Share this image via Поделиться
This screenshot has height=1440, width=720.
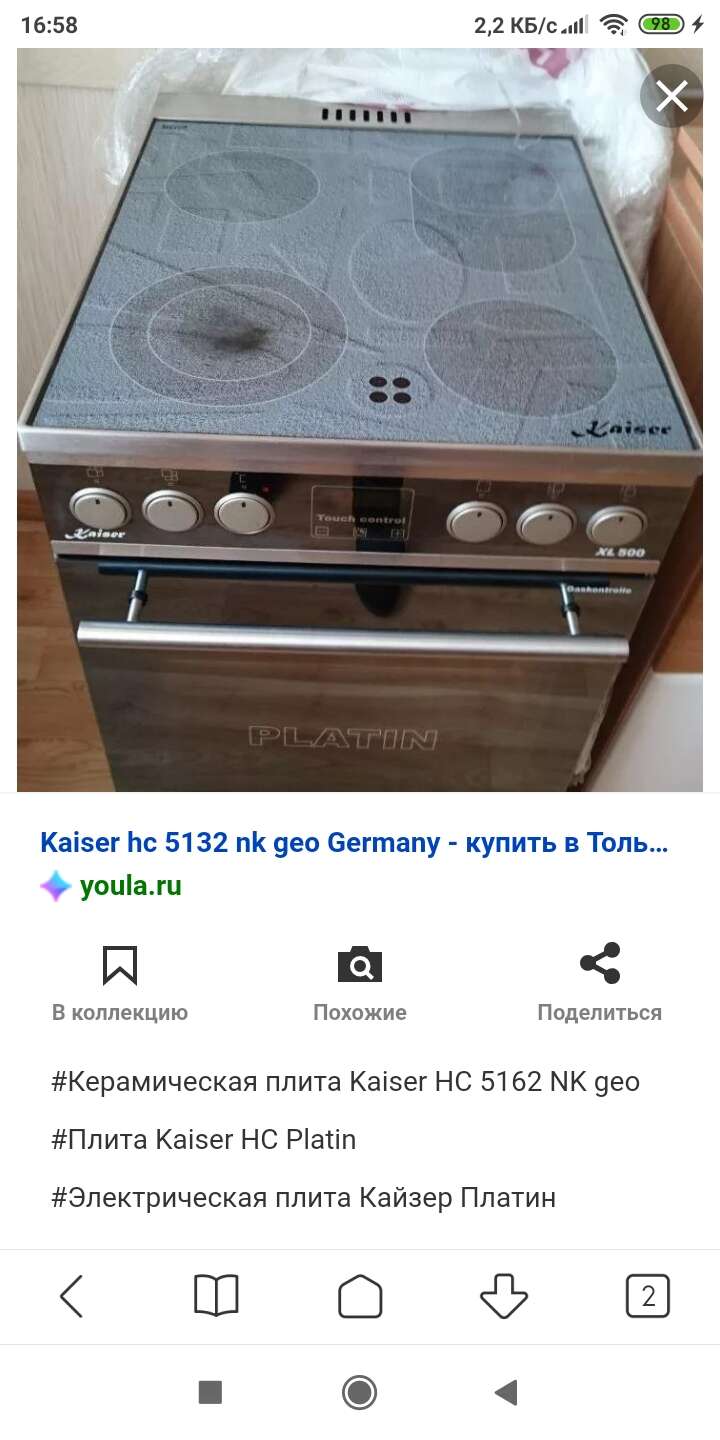600,984
